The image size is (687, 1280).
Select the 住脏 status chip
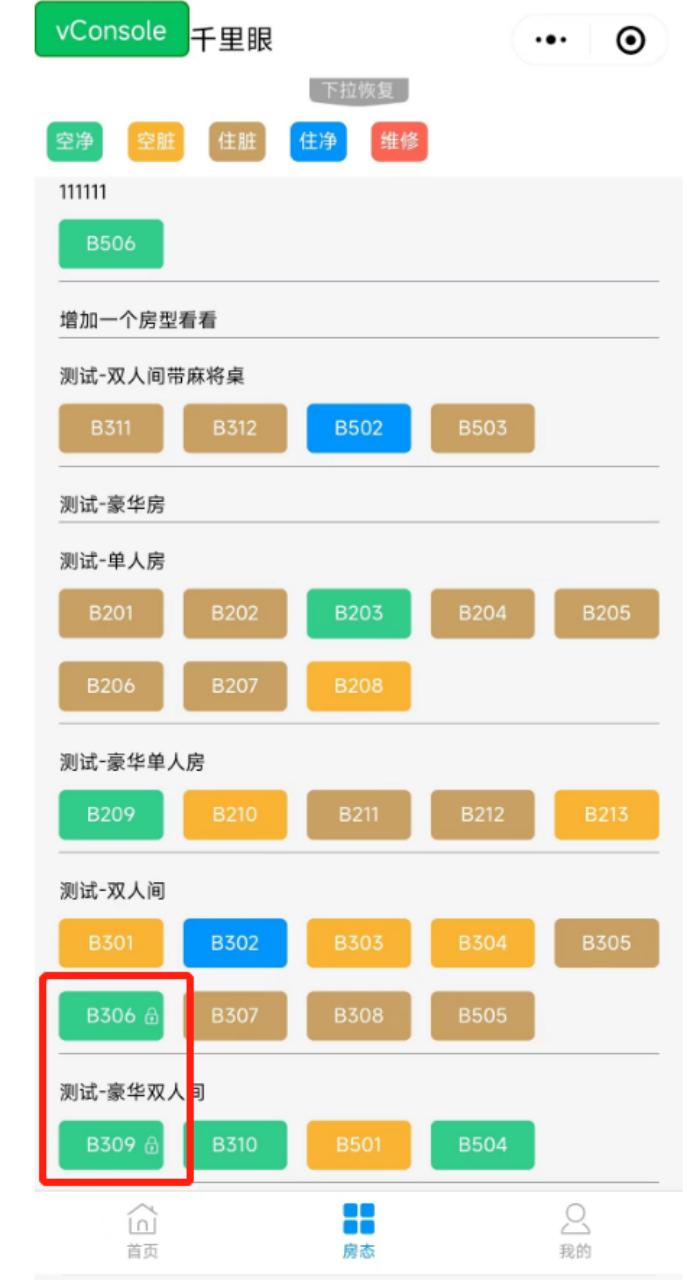237,142
